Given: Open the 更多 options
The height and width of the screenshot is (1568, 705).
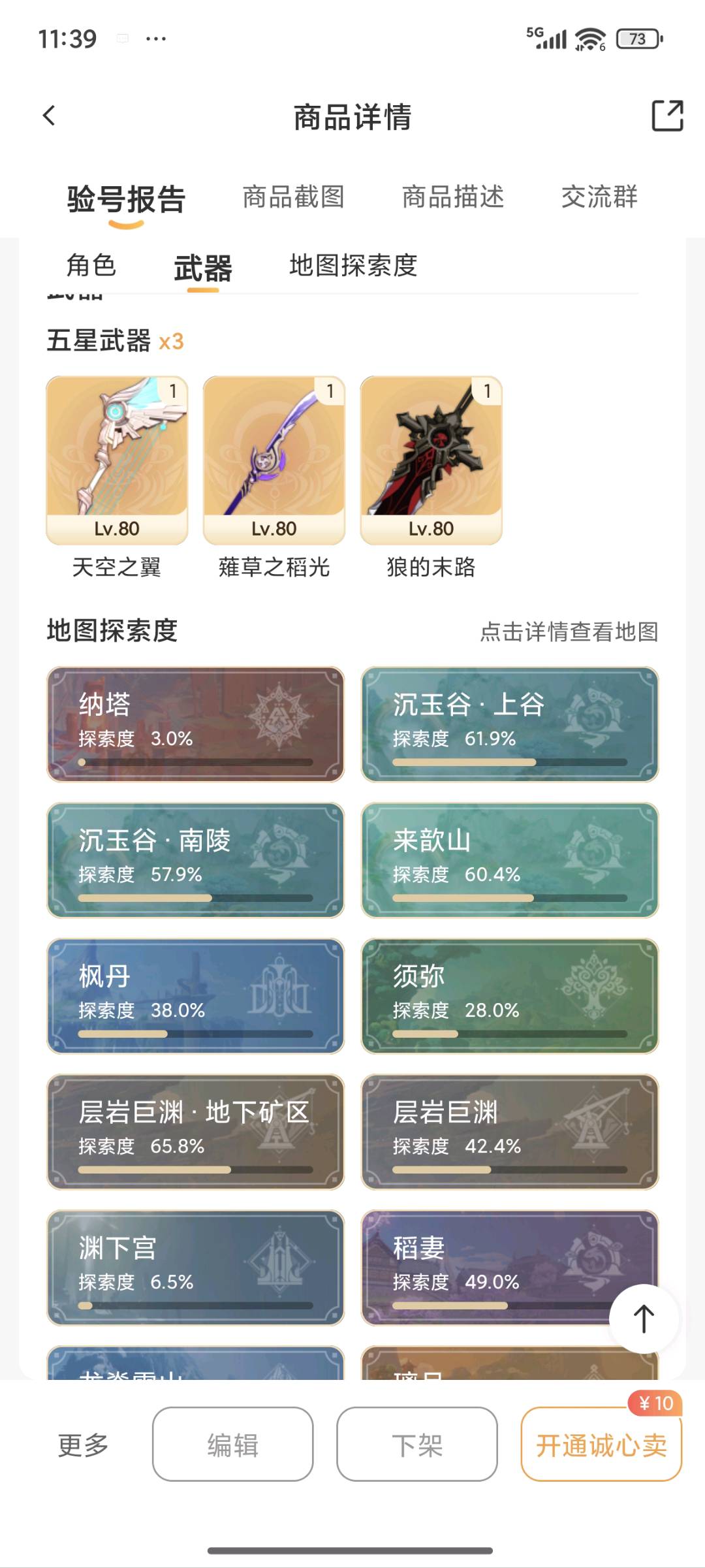Looking at the screenshot, I should point(84,1445).
